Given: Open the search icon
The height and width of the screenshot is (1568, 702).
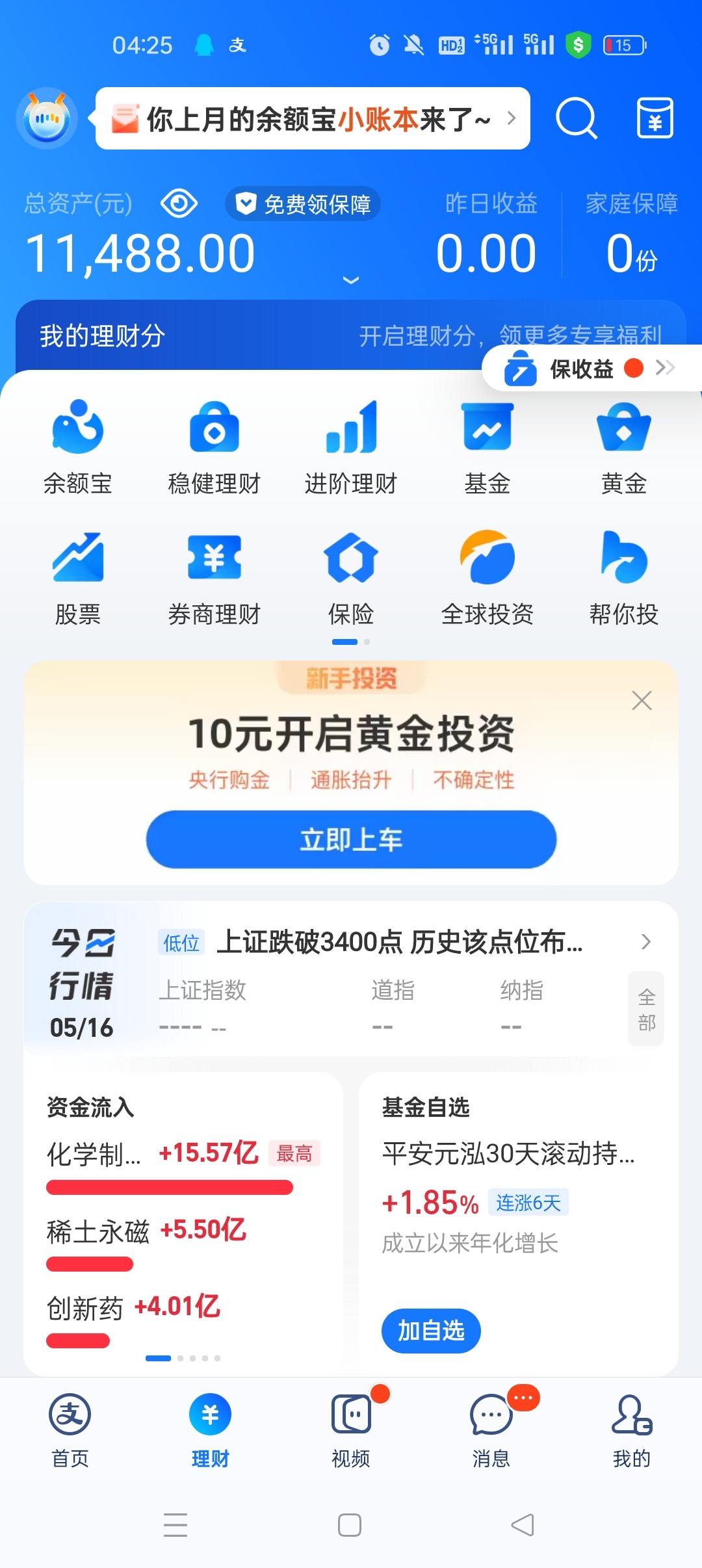Looking at the screenshot, I should [576, 118].
